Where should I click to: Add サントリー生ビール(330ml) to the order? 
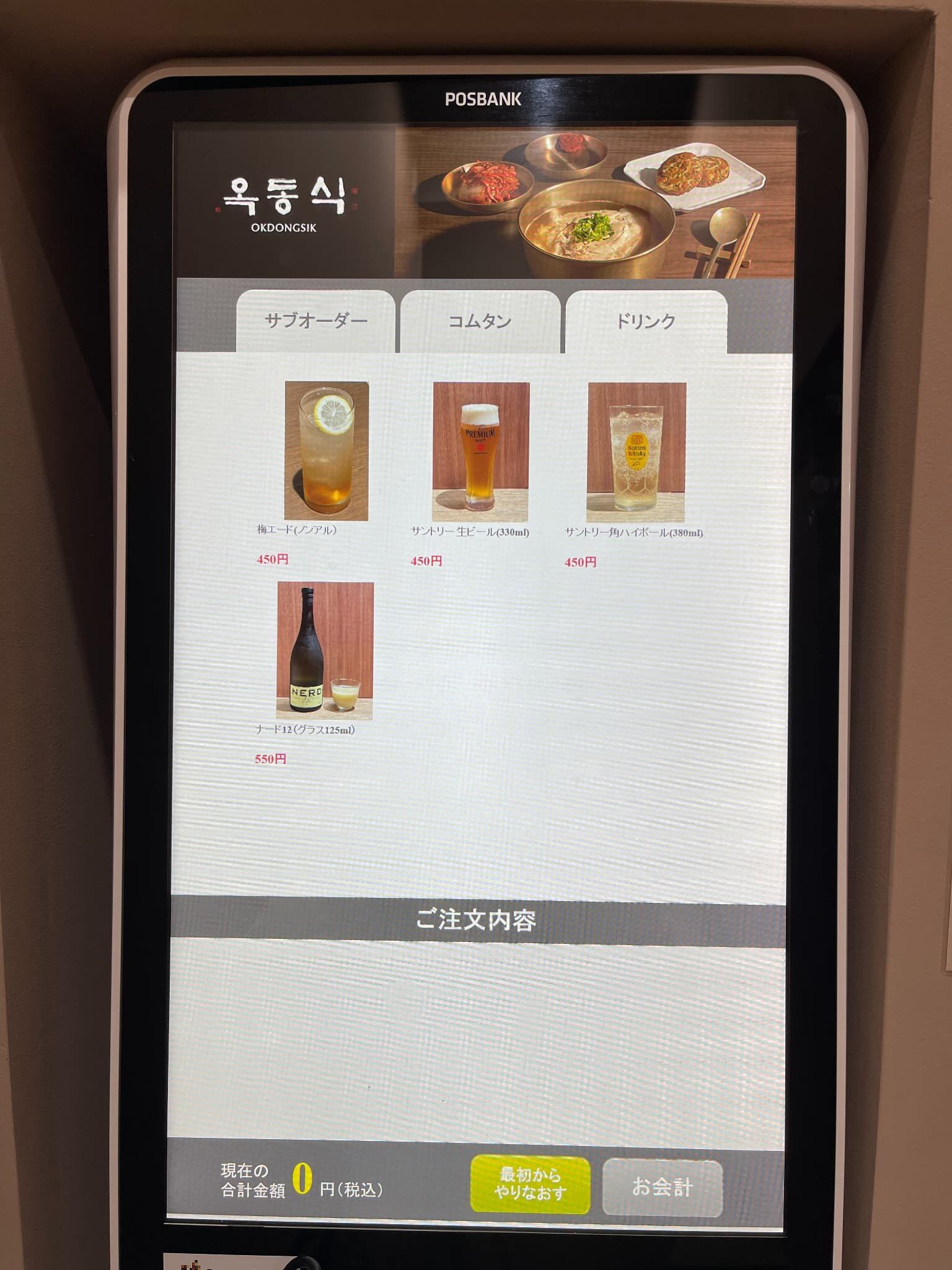point(480,453)
